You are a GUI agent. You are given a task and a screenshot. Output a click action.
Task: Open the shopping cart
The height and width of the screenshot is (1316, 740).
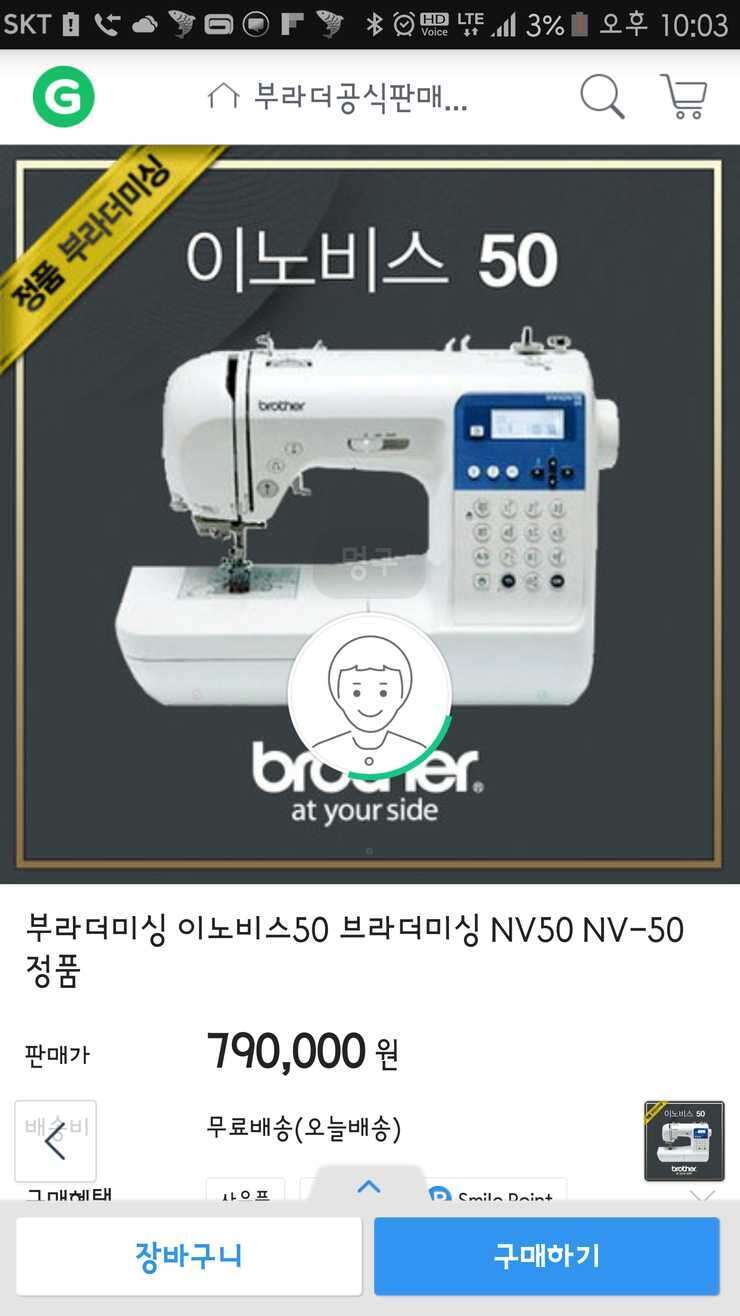[684, 97]
